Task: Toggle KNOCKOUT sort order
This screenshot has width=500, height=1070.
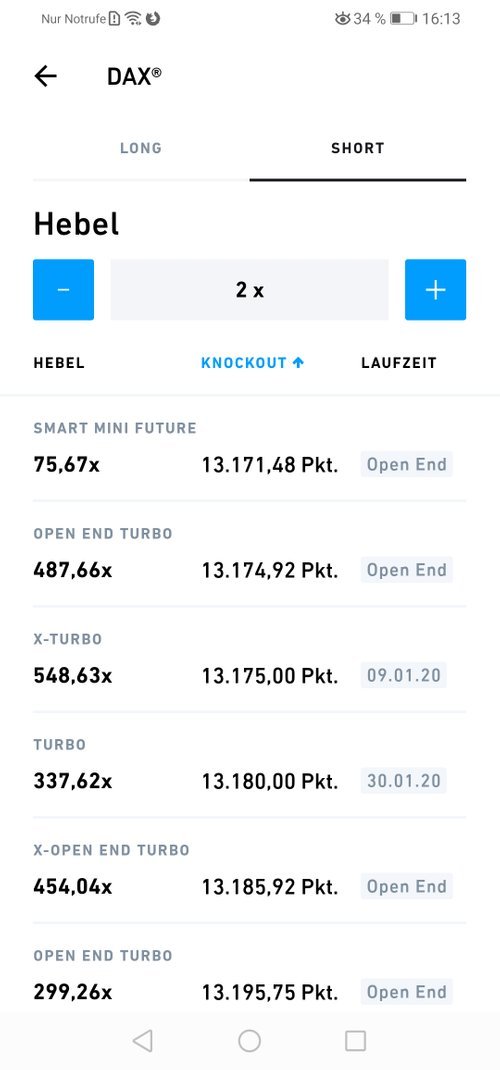Action: [252, 363]
